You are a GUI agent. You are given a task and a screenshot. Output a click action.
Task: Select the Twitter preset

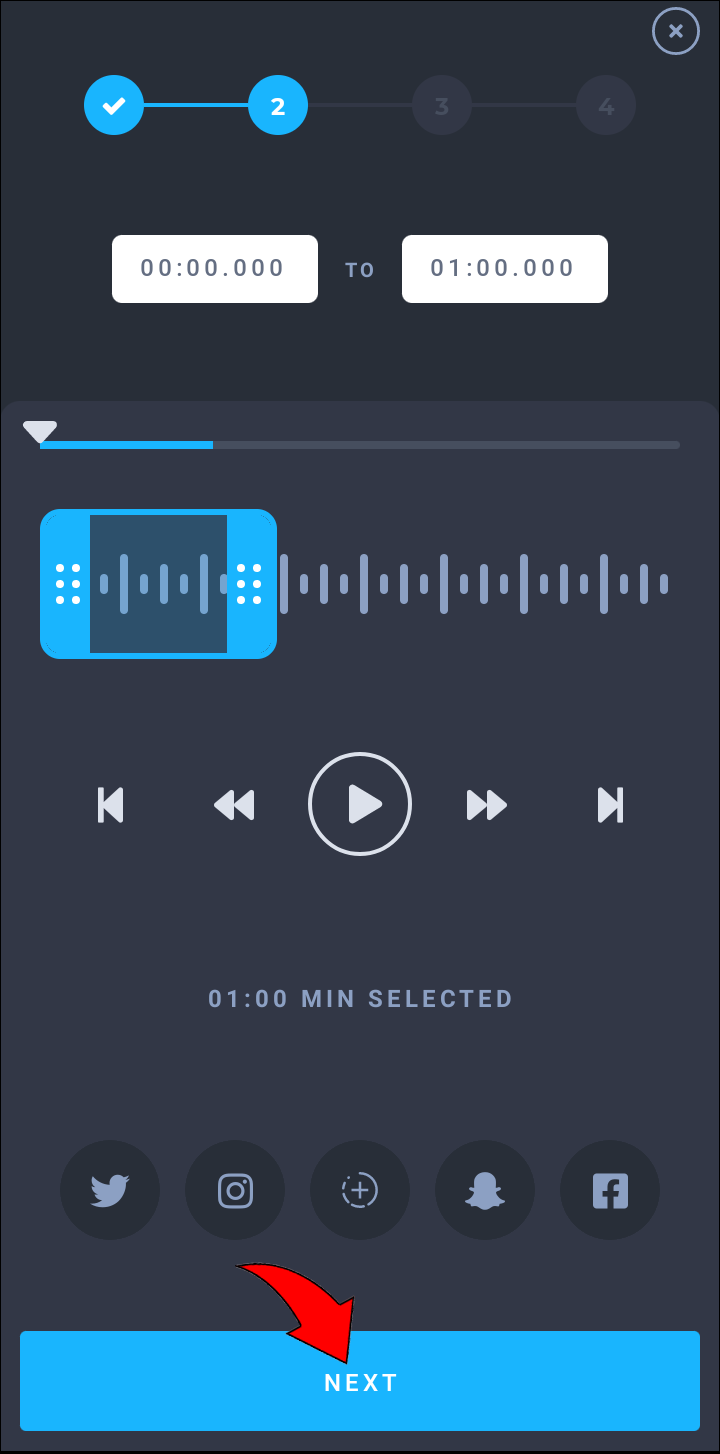pos(110,1190)
